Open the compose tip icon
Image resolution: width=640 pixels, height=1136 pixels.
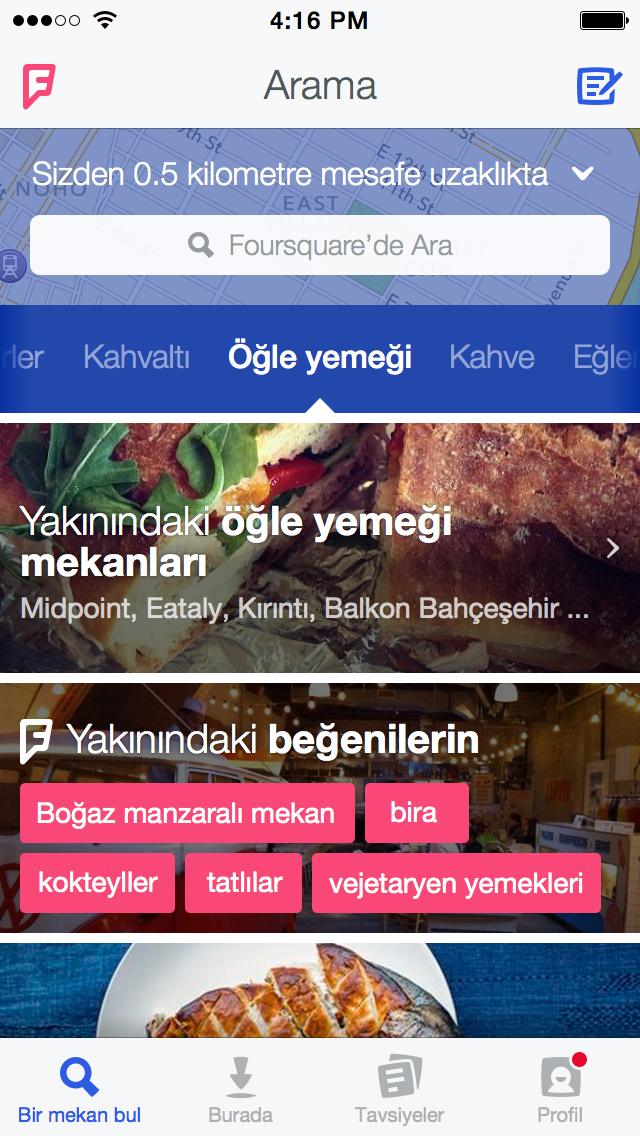pos(599,86)
